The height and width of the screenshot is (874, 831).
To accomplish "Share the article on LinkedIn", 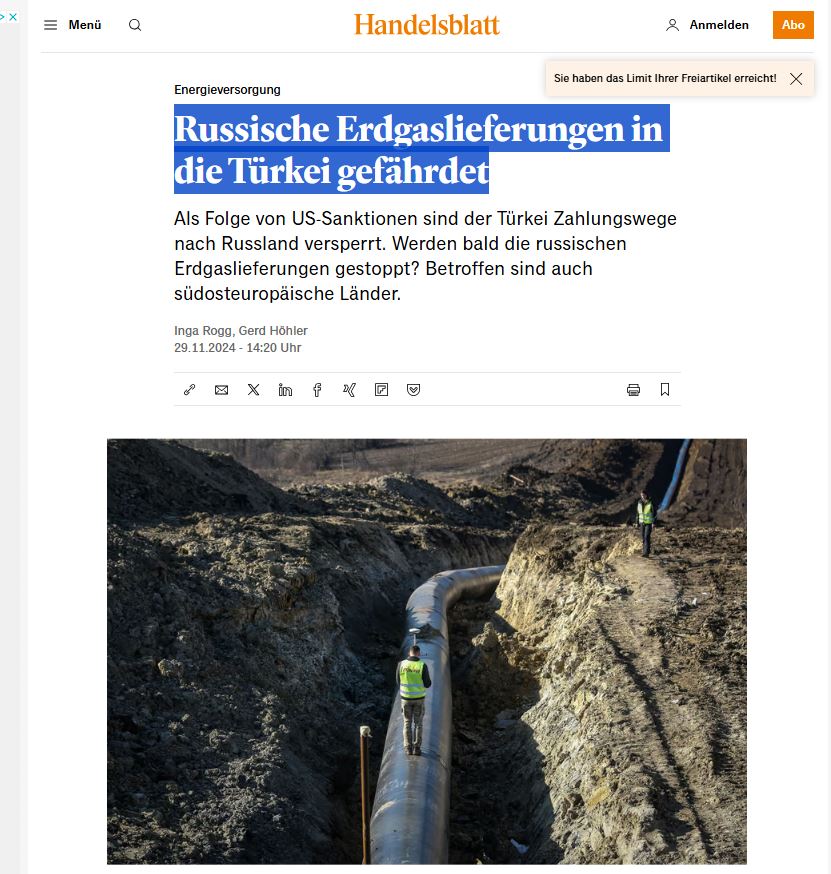I will tap(286, 390).
